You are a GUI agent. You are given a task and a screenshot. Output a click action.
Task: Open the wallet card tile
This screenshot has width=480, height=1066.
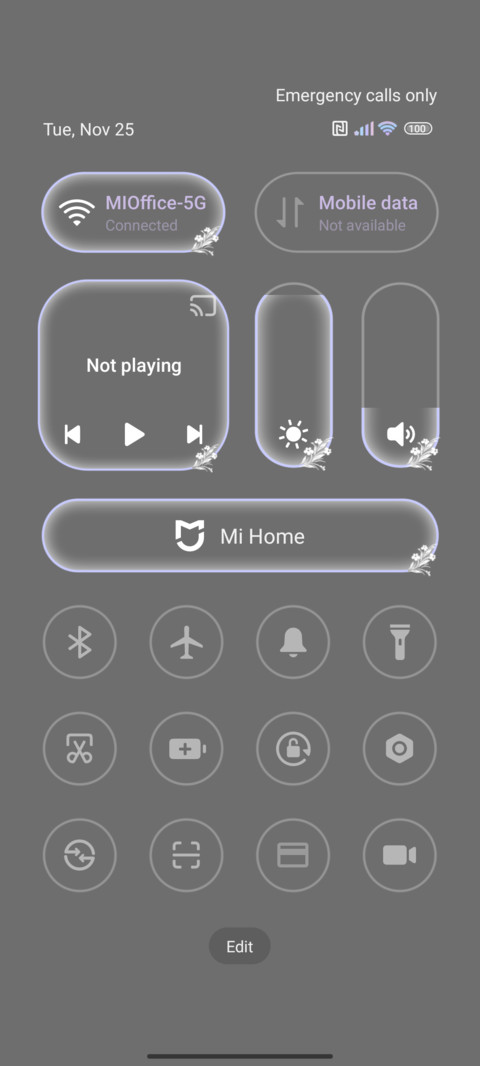coord(293,855)
